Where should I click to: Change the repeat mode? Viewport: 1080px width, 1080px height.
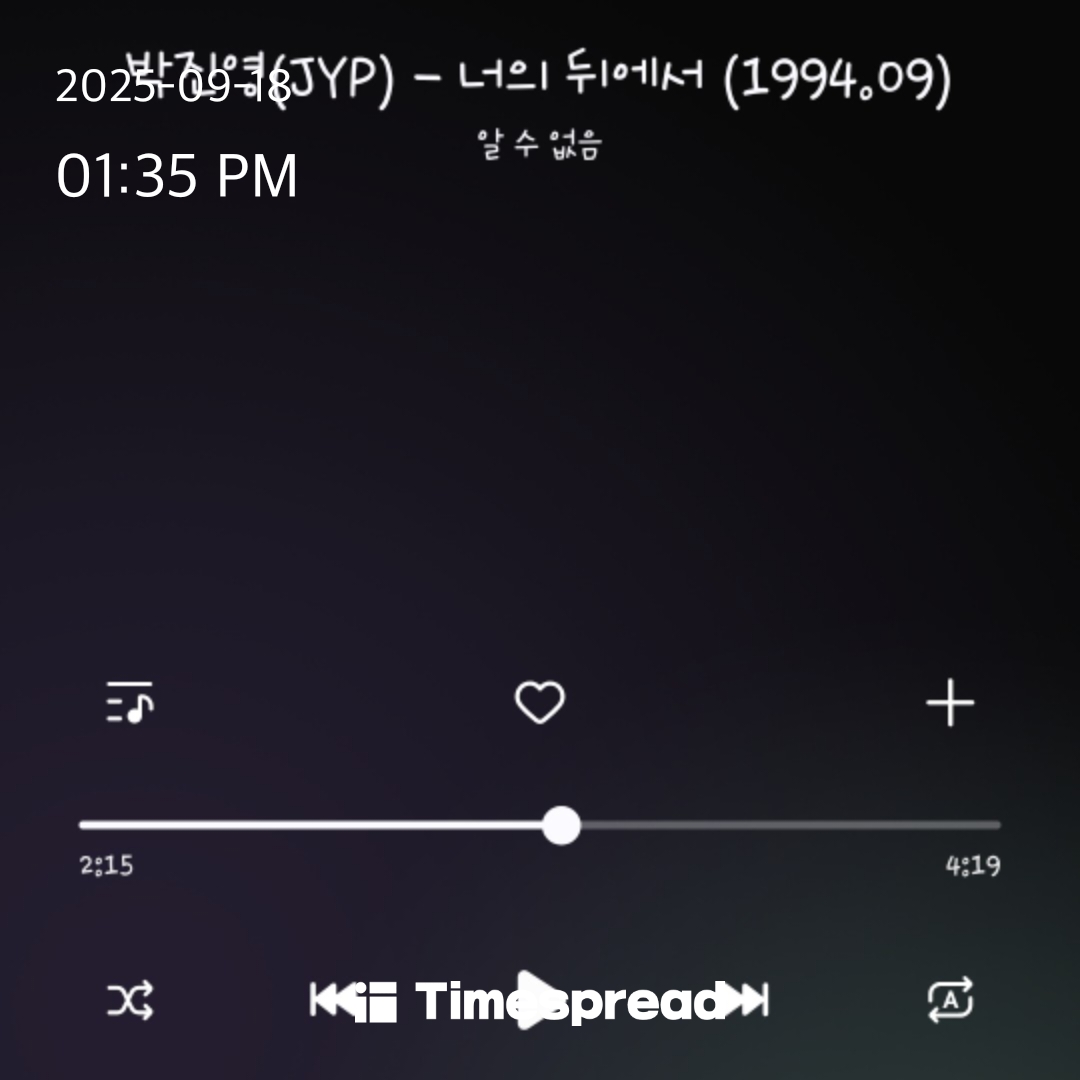(x=949, y=1000)
